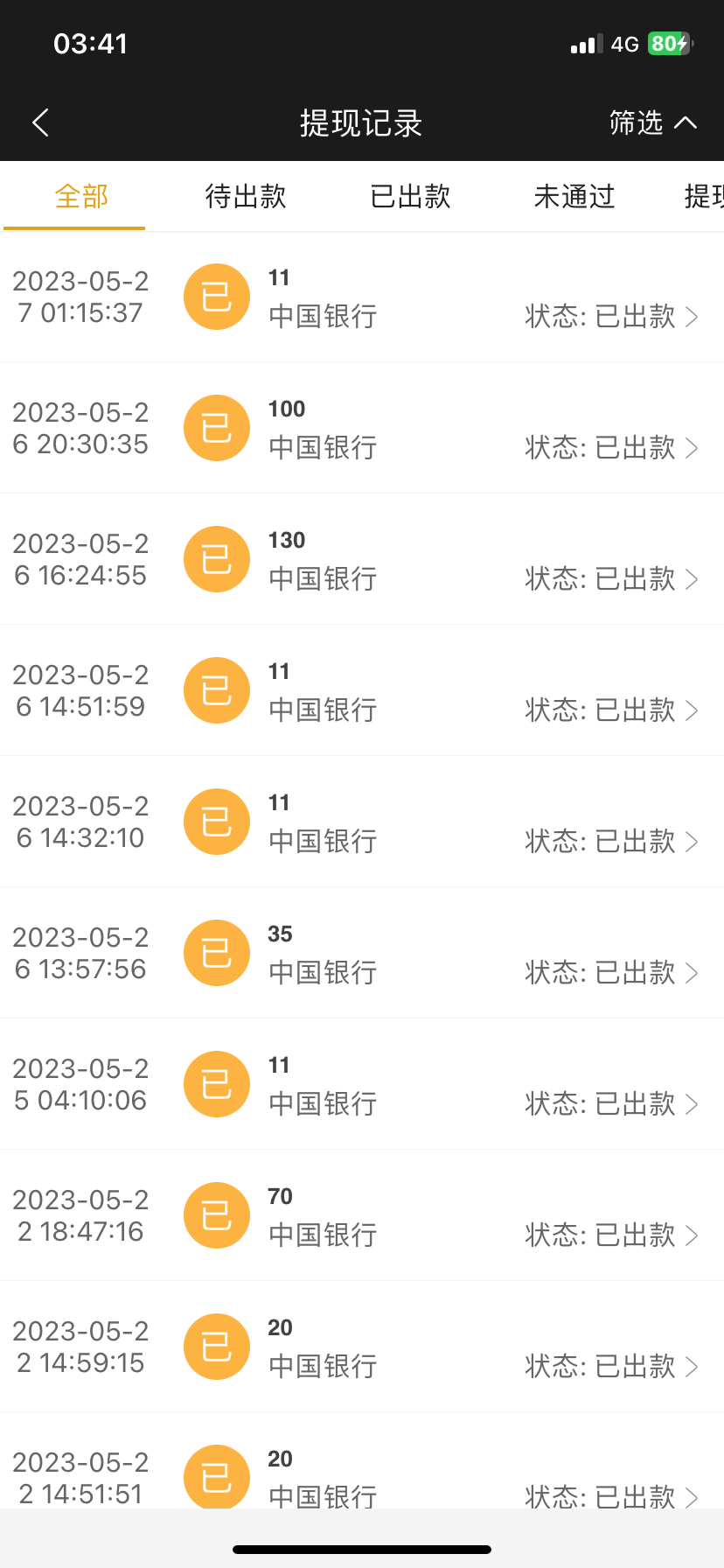Tap the 已 icon on the 35 yuan record
The height and width of the screenshot is (1568, 724).
click(x=216, y=953)
